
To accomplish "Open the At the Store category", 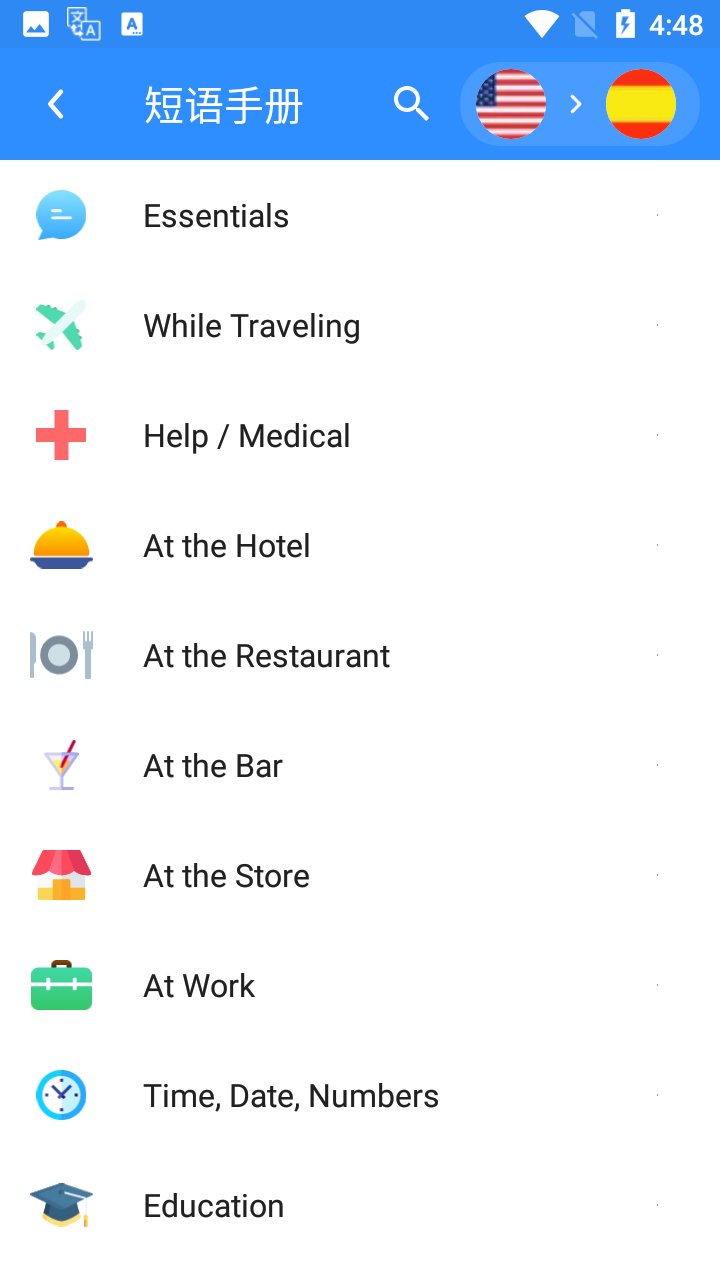I will pos(226,876).
